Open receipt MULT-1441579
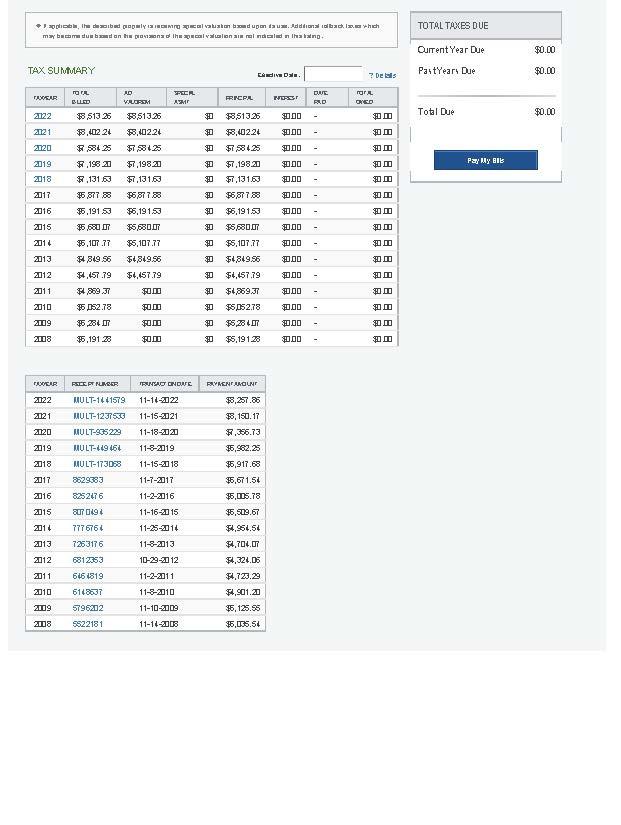 coord(99,400)
